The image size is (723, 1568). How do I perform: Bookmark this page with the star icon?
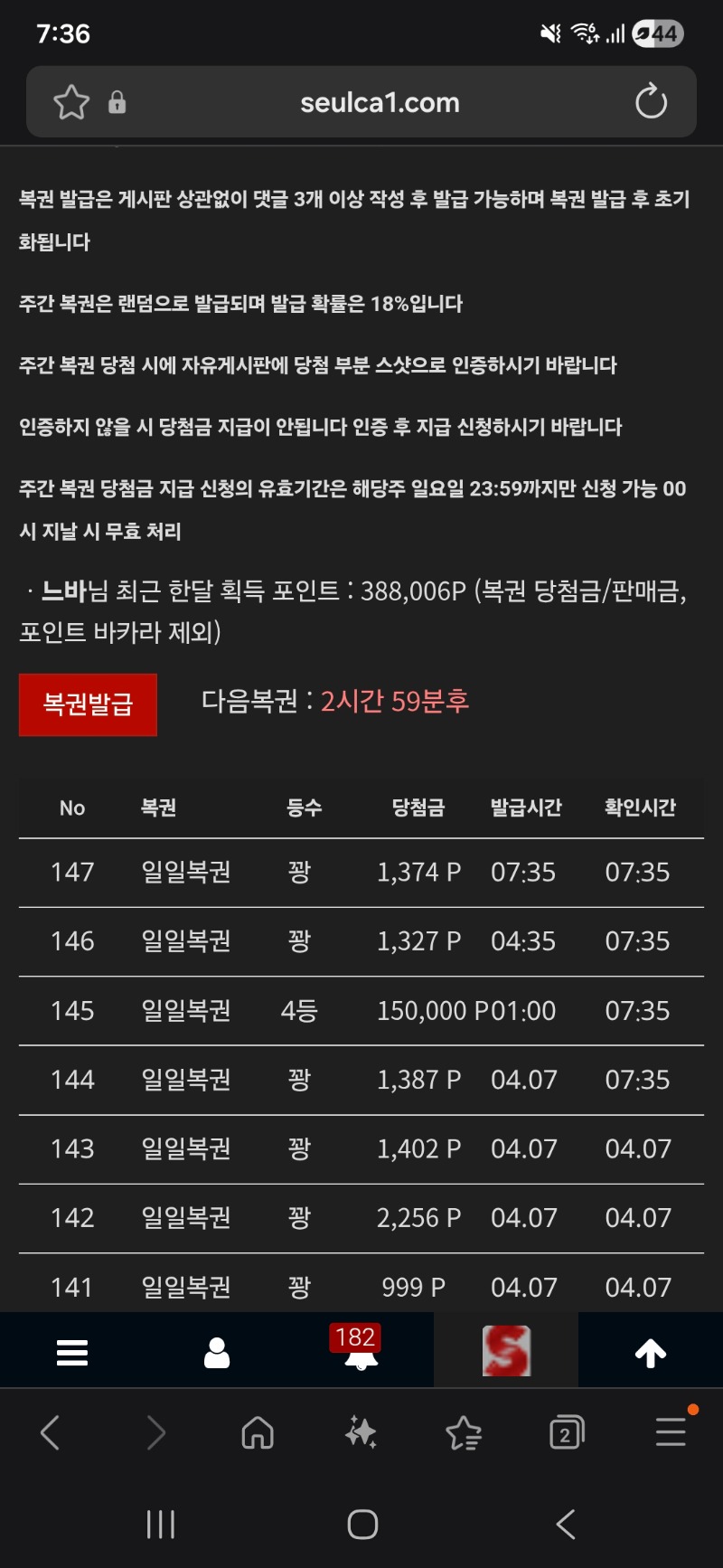click(x=71, y=102)
